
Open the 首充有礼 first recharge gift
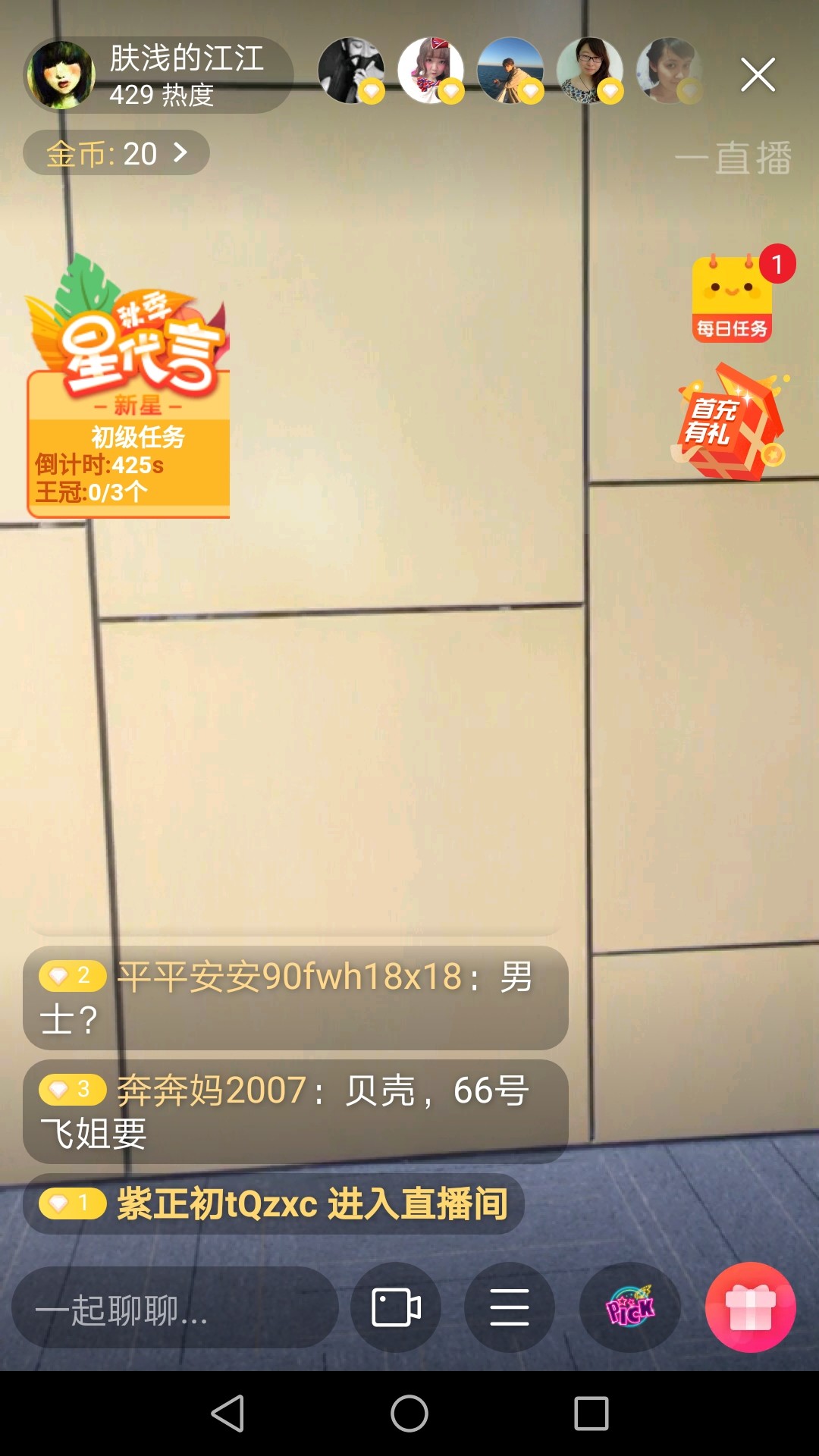click(x=730, y=422)
